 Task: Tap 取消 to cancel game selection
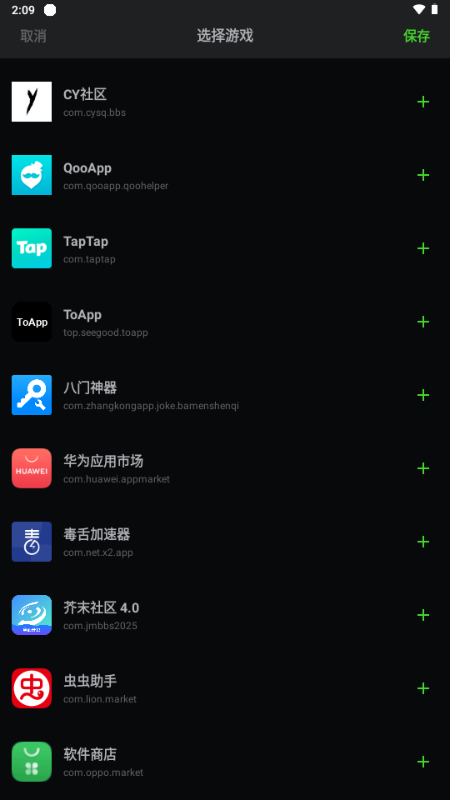tap(33, 36)
